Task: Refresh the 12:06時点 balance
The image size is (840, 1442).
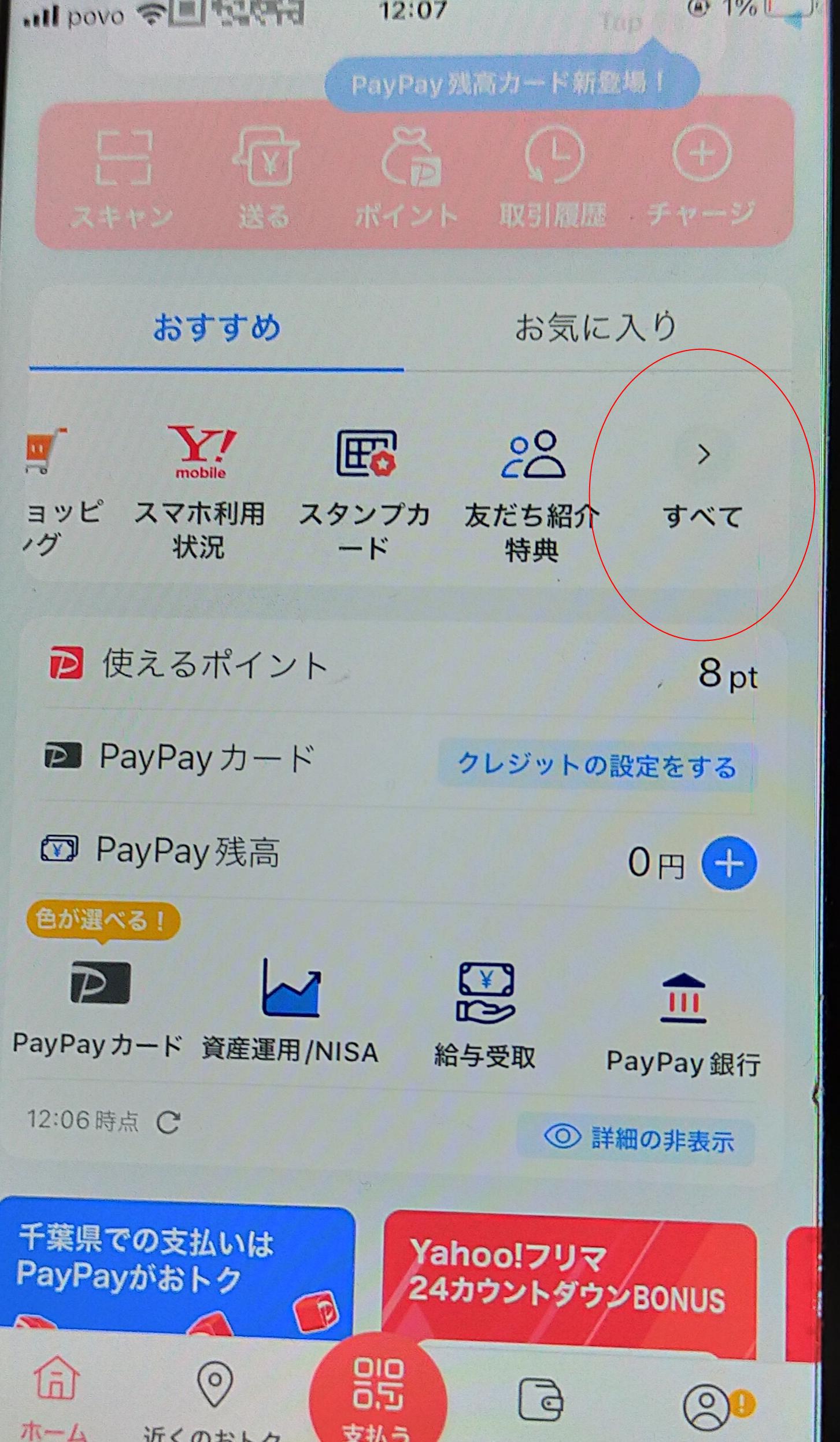Action: pyautogui.click(x=168, y=1123)
